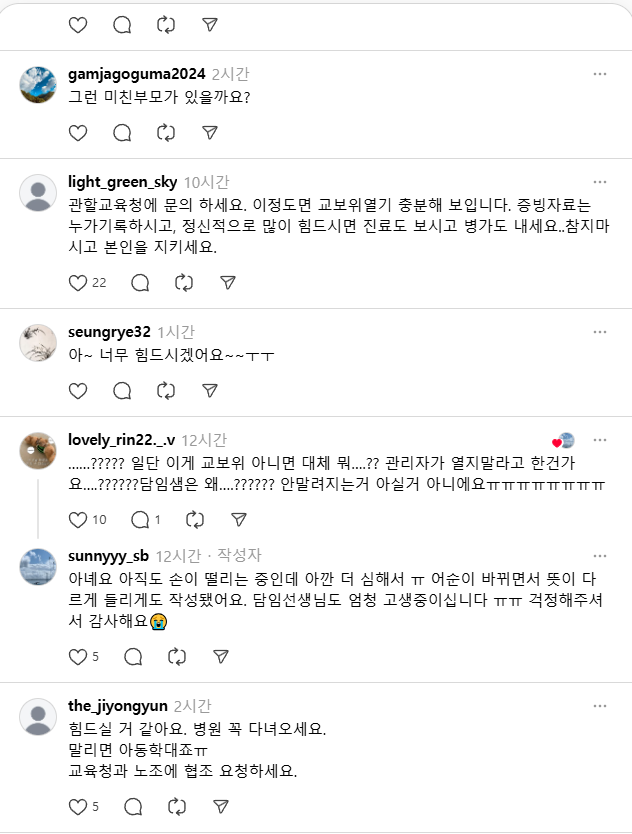The width and height of the screenshot is (632, 834).
Task: Share the_jiyongyun's comment
Action: point(221,806)
